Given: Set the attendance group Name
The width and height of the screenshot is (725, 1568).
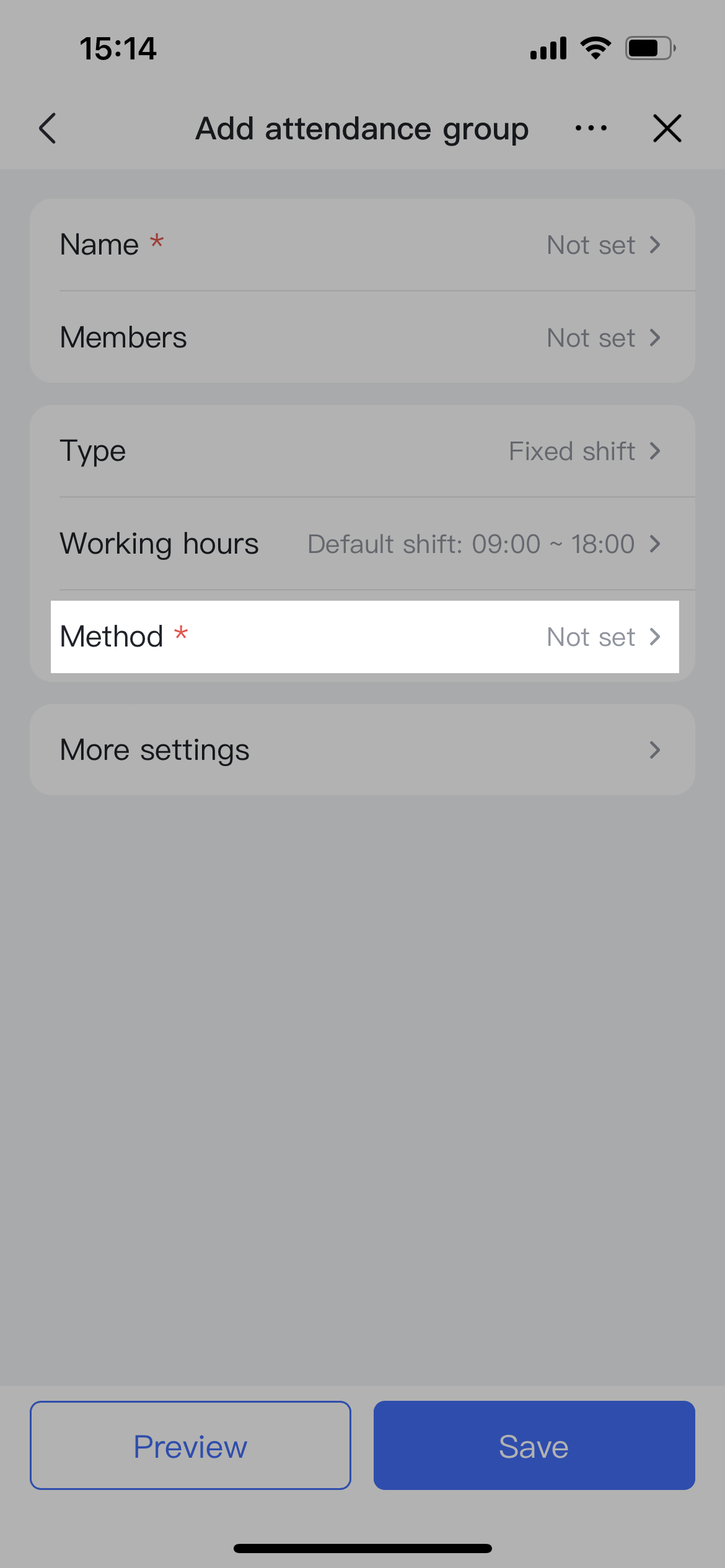Looking at the screenshot, I should [x=362, y=245].
